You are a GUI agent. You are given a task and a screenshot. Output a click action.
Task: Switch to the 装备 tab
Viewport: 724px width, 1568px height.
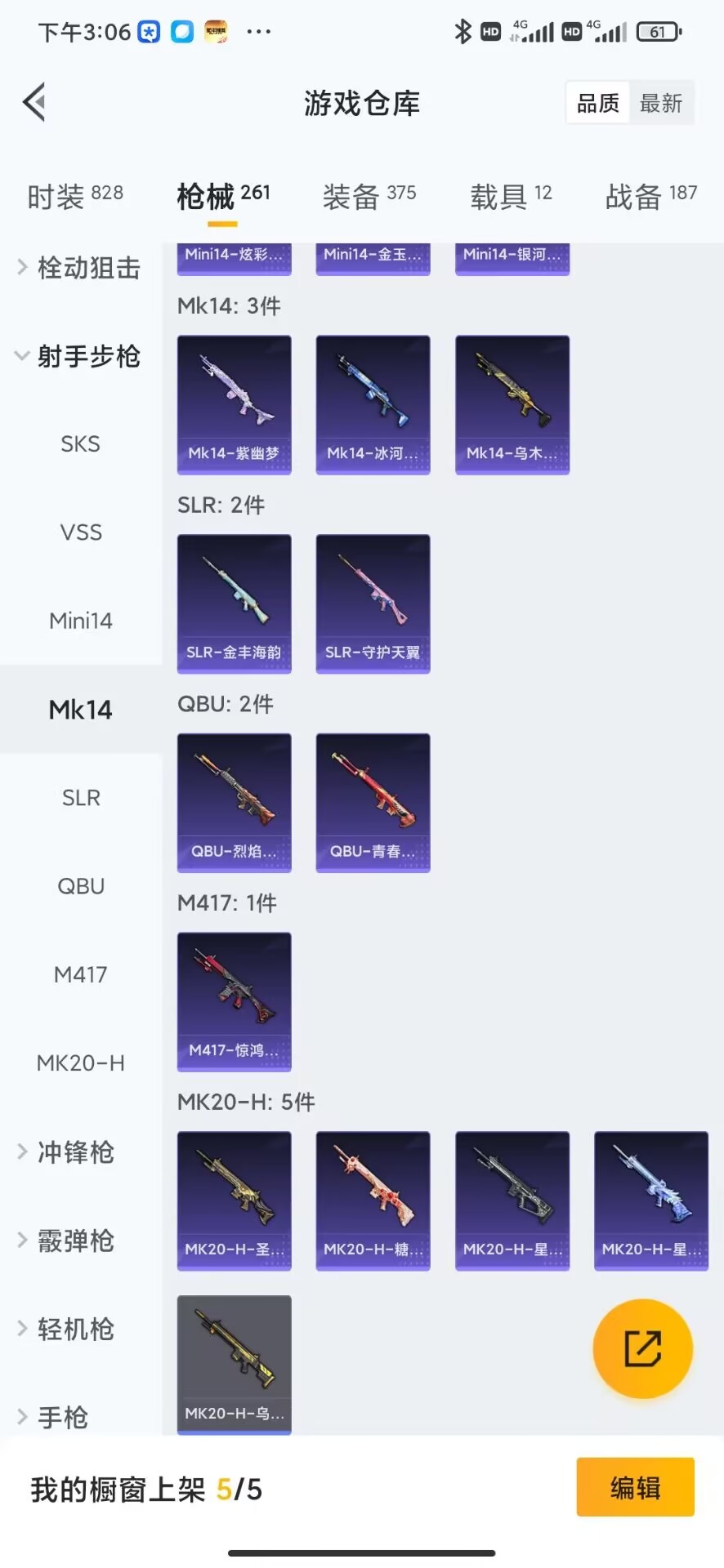pyautogui.click(x=369, y=196)
